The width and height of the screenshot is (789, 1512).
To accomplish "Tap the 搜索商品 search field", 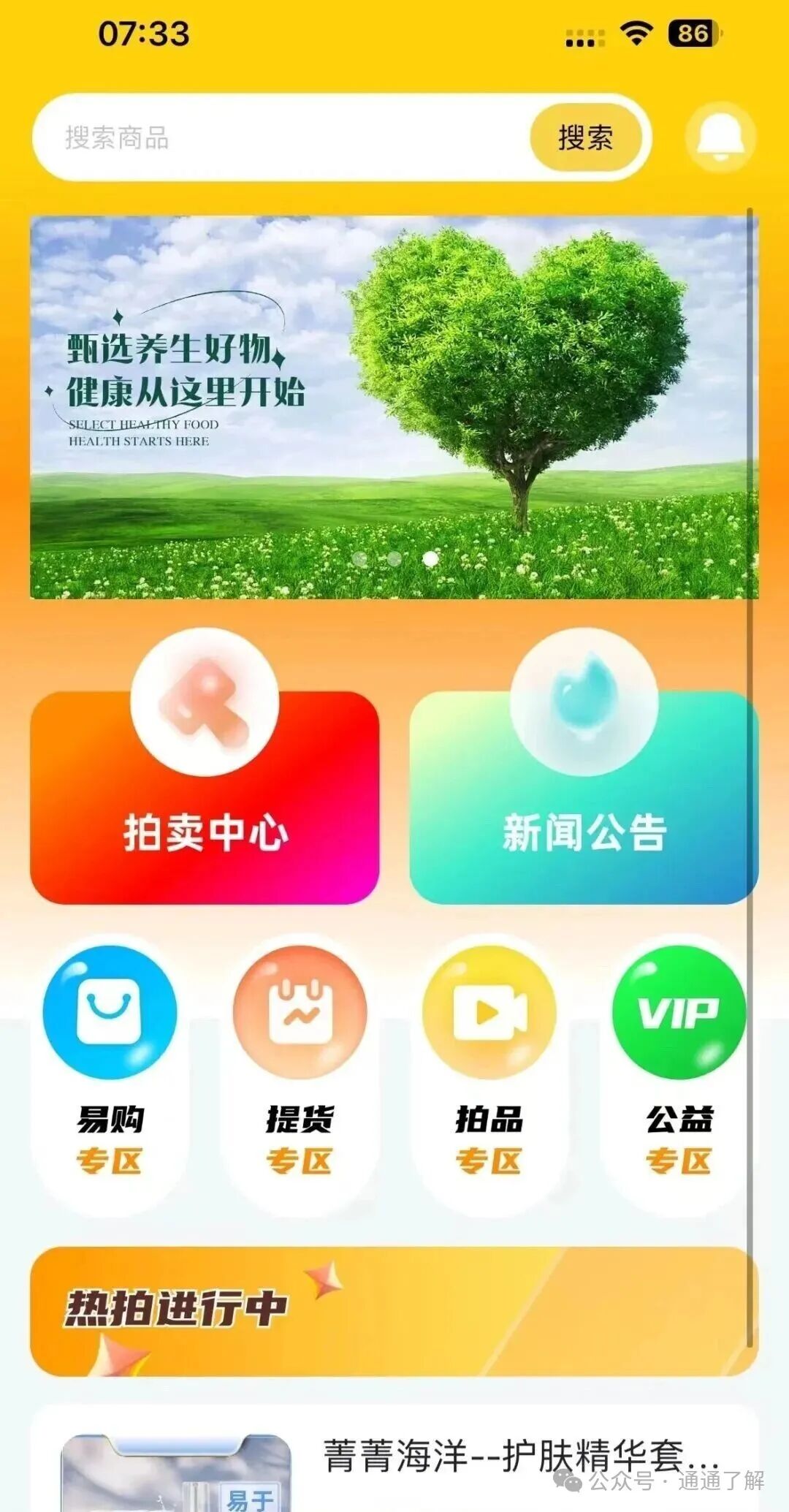I will pos(278,137).
